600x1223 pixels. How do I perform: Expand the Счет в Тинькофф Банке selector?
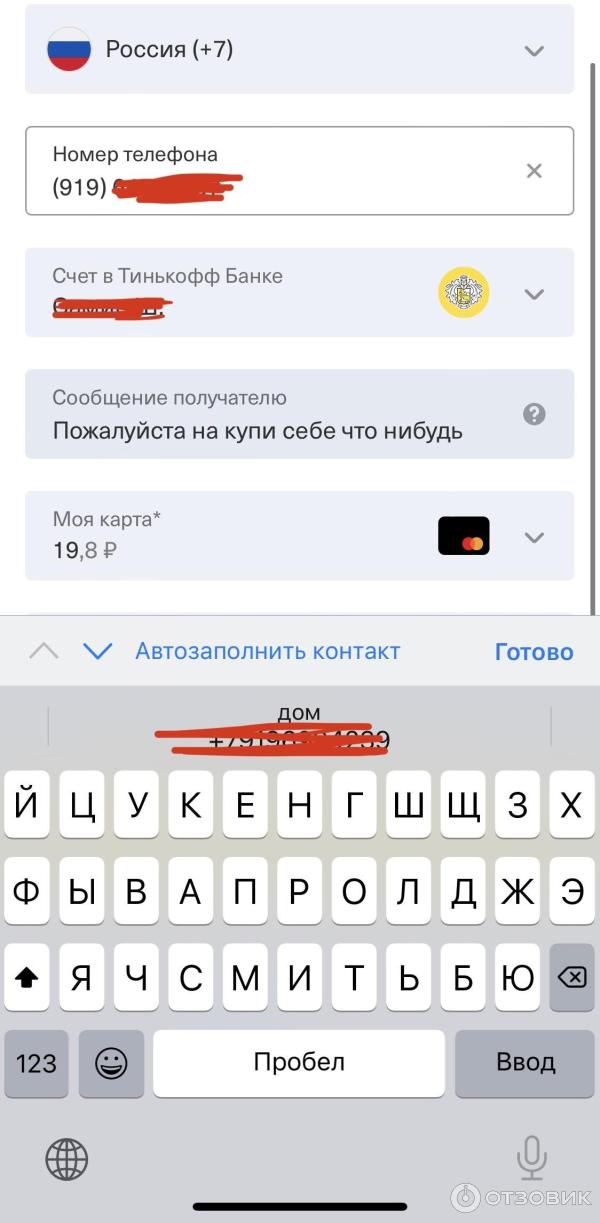[534, 294]
